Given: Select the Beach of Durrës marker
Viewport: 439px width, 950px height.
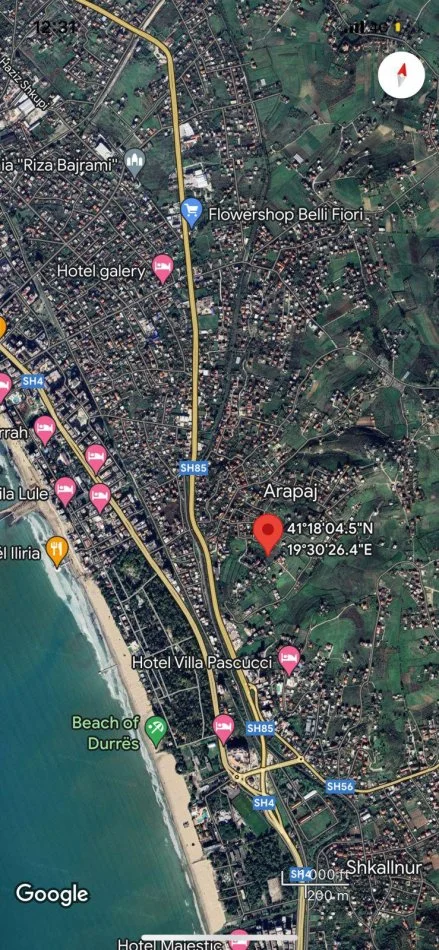Looking at the screenshot, I should [157, 731].
